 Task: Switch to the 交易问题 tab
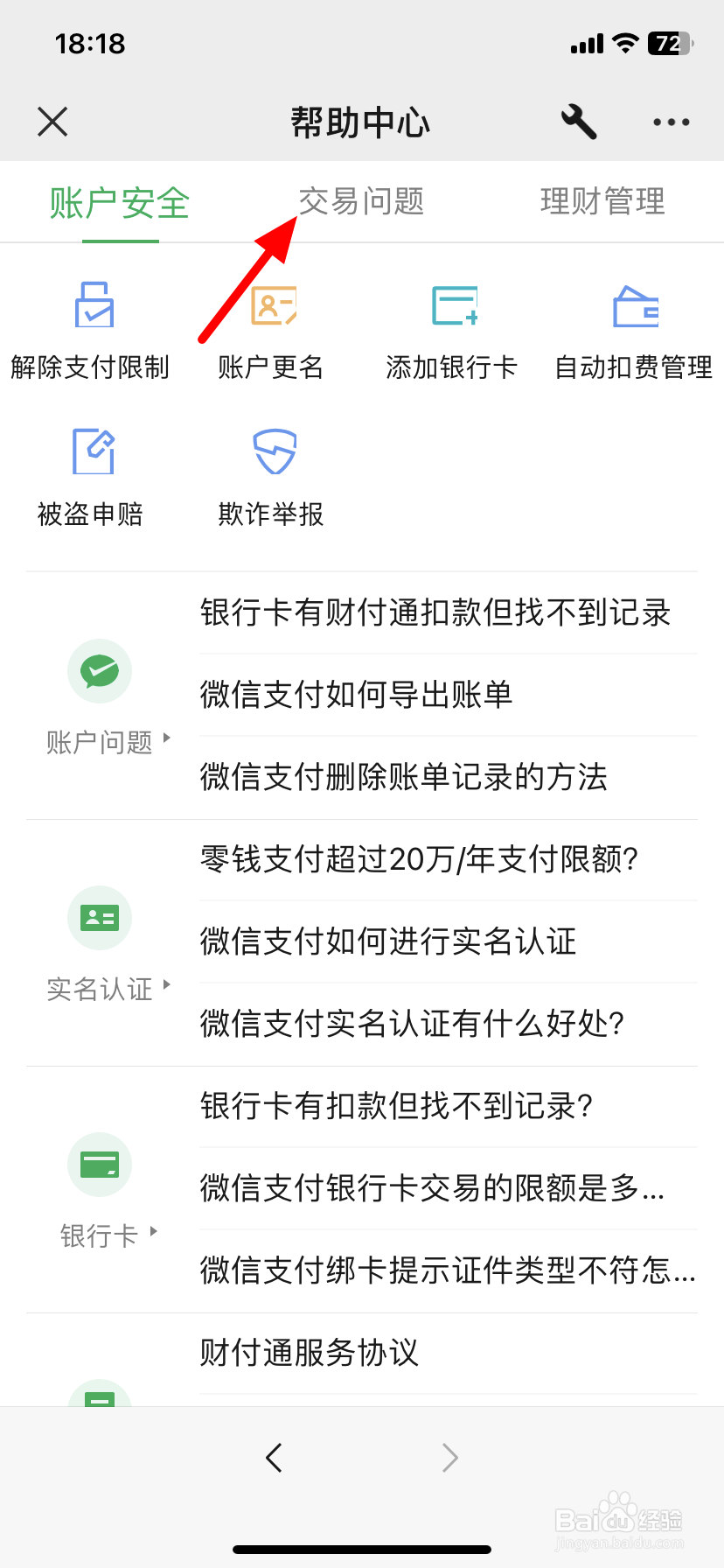tap(361, 202)
